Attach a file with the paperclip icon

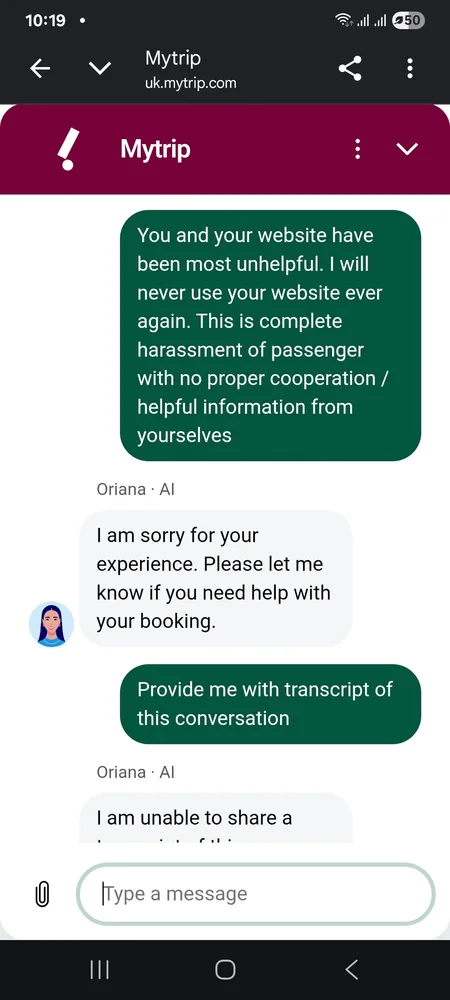click(41, 893)
